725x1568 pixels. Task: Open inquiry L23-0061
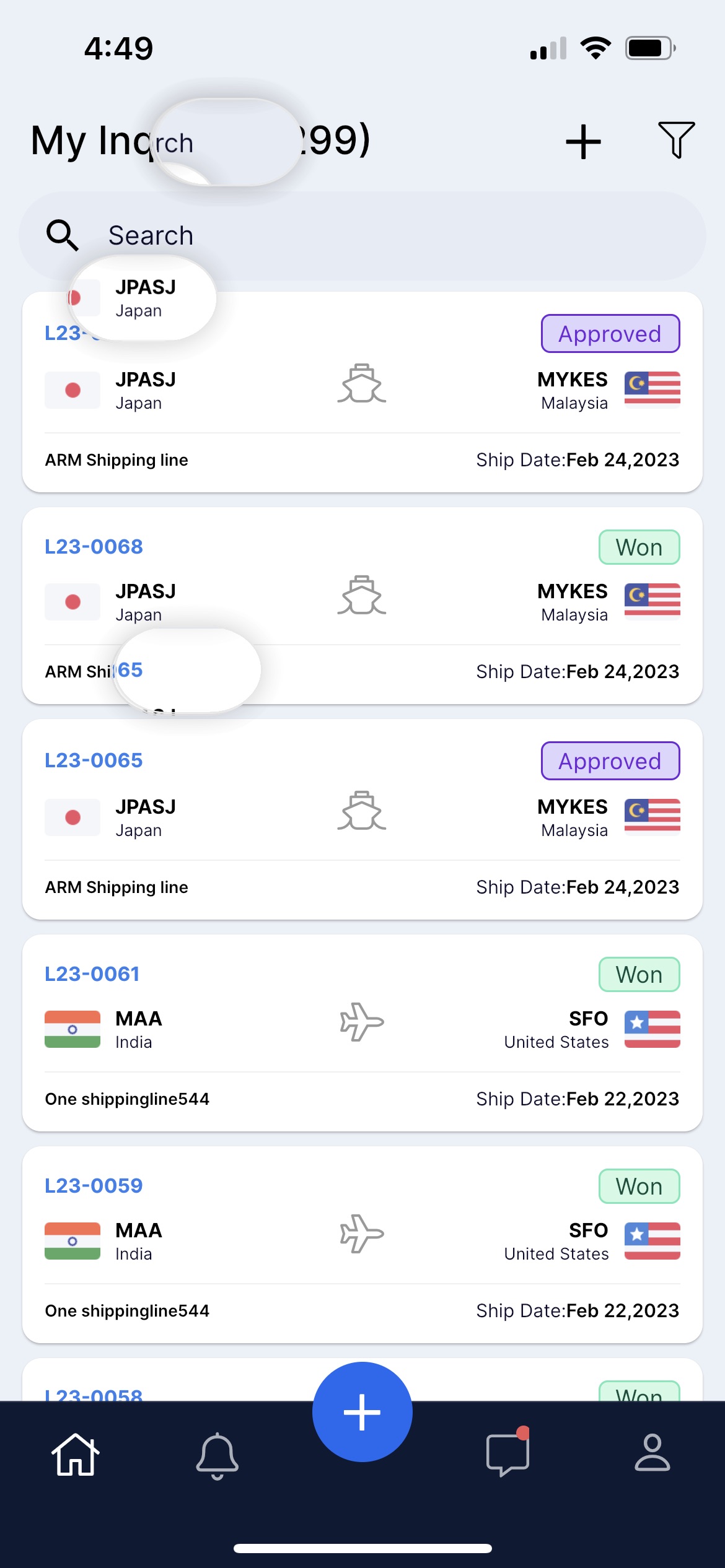pyautogui.click(x=92, y=974)
